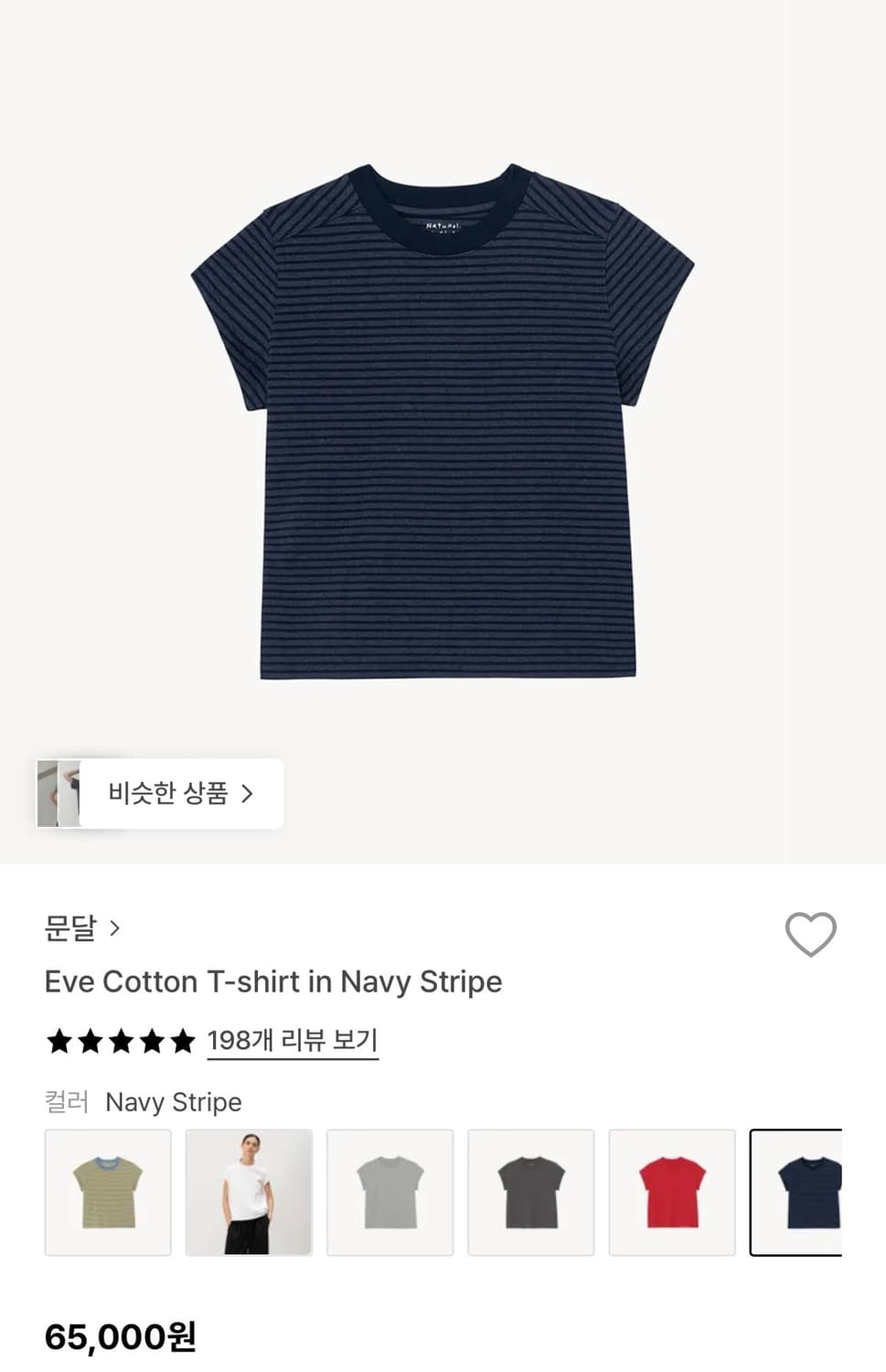Expand brand details via the chevron next to 문달
Screen dimensions: 886x1372
116,927
